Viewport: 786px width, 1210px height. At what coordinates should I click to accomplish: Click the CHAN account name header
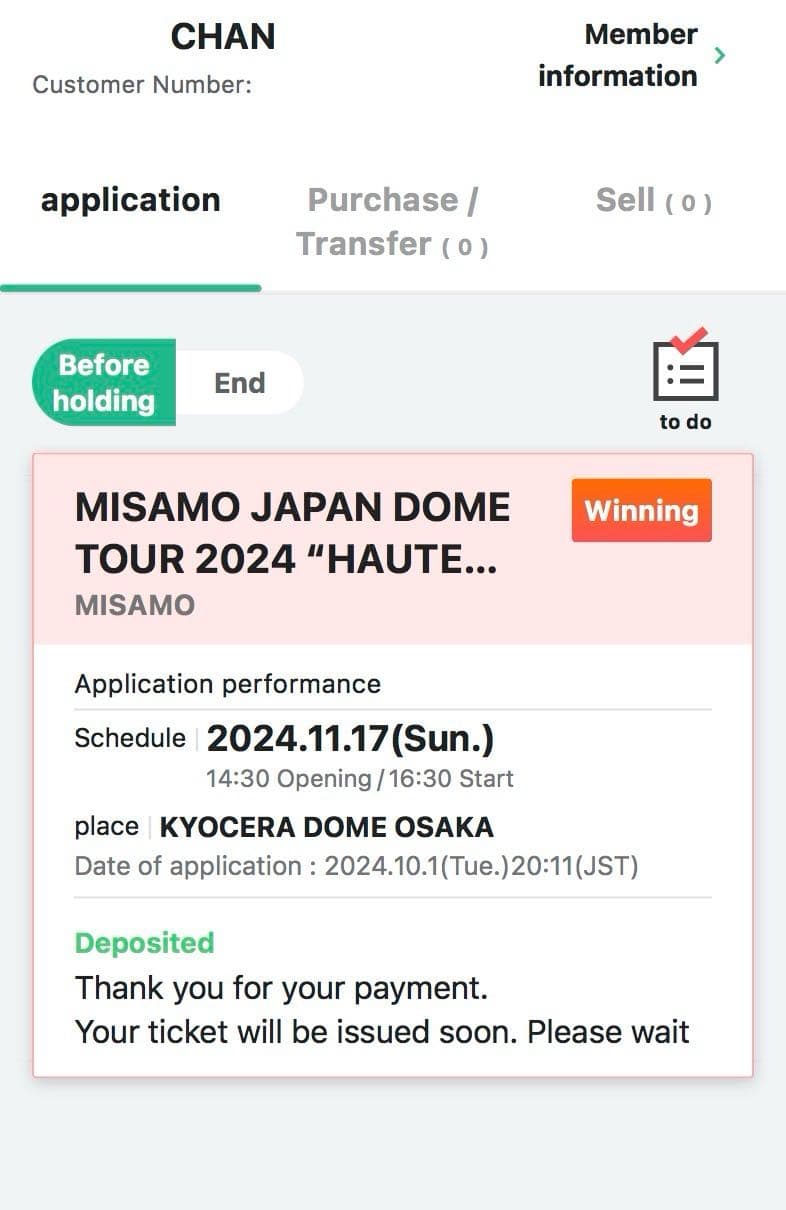[x=224, y=37]
